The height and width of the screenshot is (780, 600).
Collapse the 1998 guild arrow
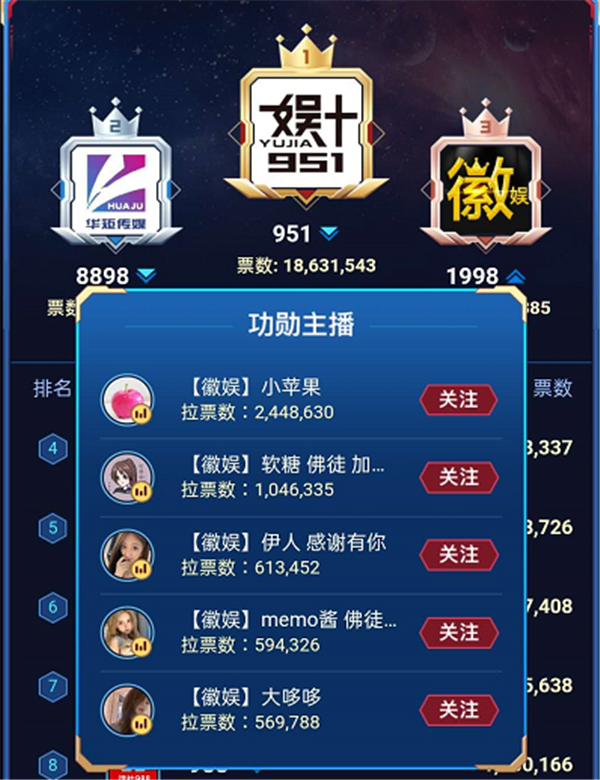click(x=516, y=276)
